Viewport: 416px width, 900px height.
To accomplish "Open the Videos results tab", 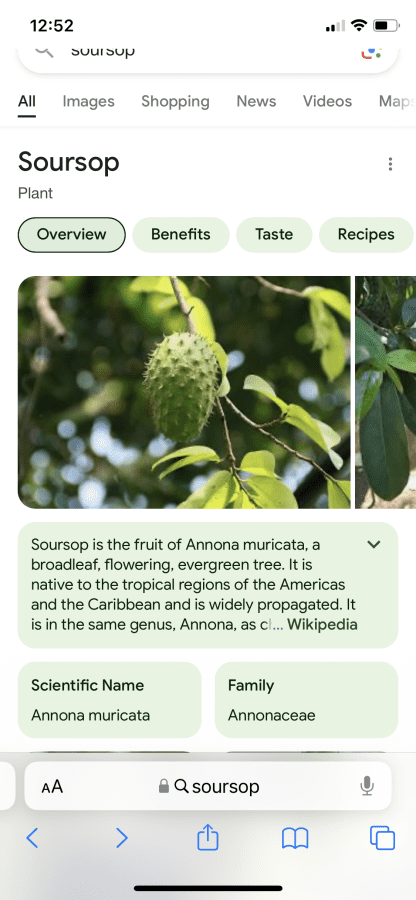I will coord(327,102).
